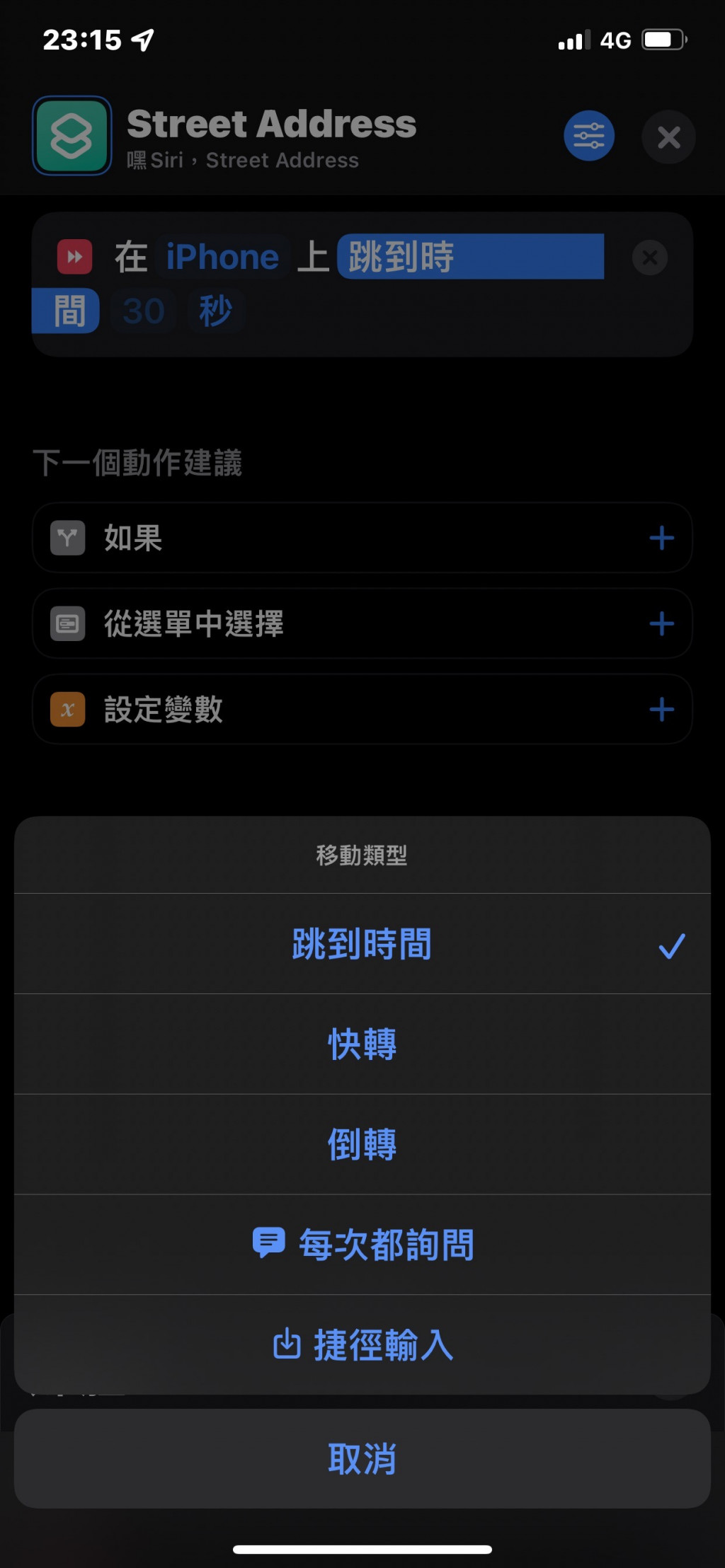Add the 如果 suggested action

[661, 538]
